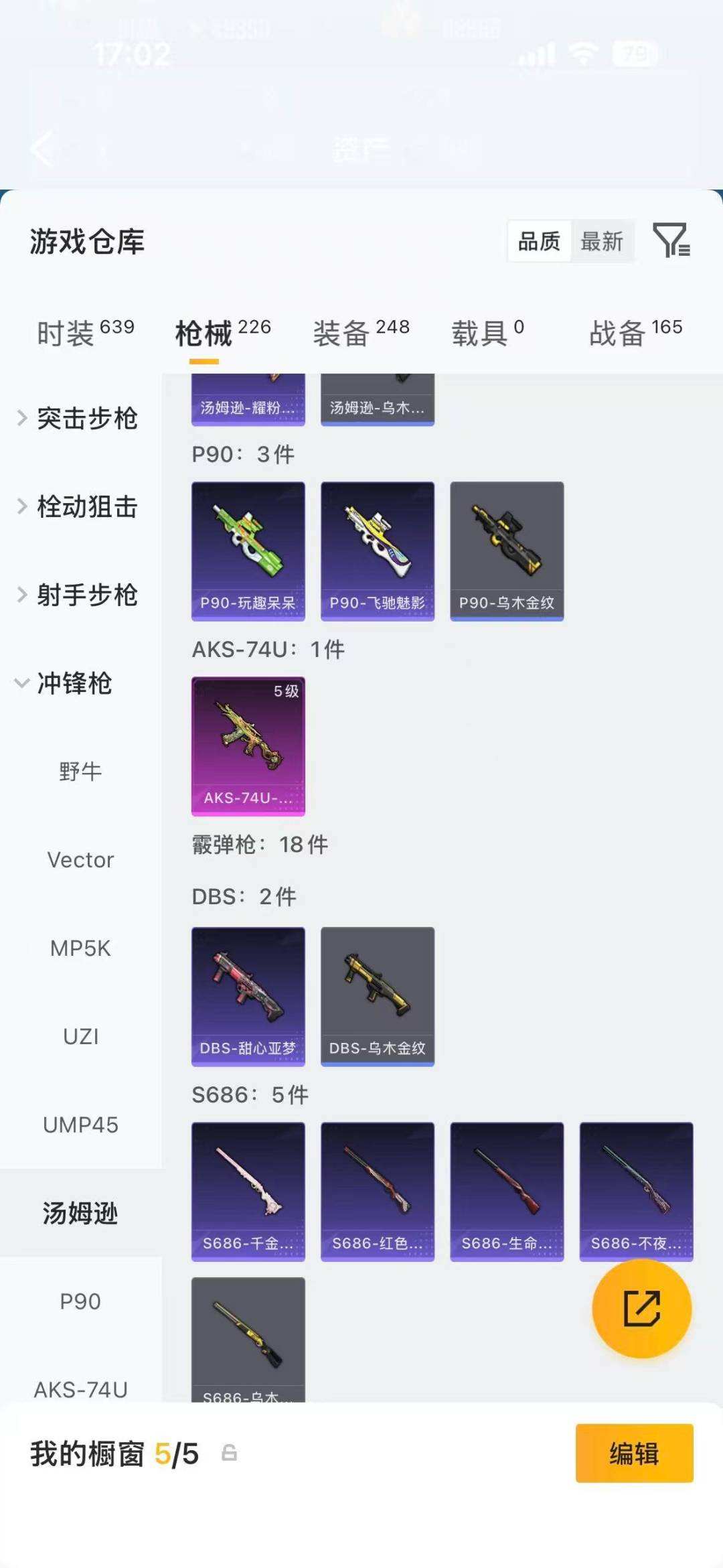Collapse the 冲锋枪 category
The width and height of the screenshot is (723, 1568).
coord(74,684)
